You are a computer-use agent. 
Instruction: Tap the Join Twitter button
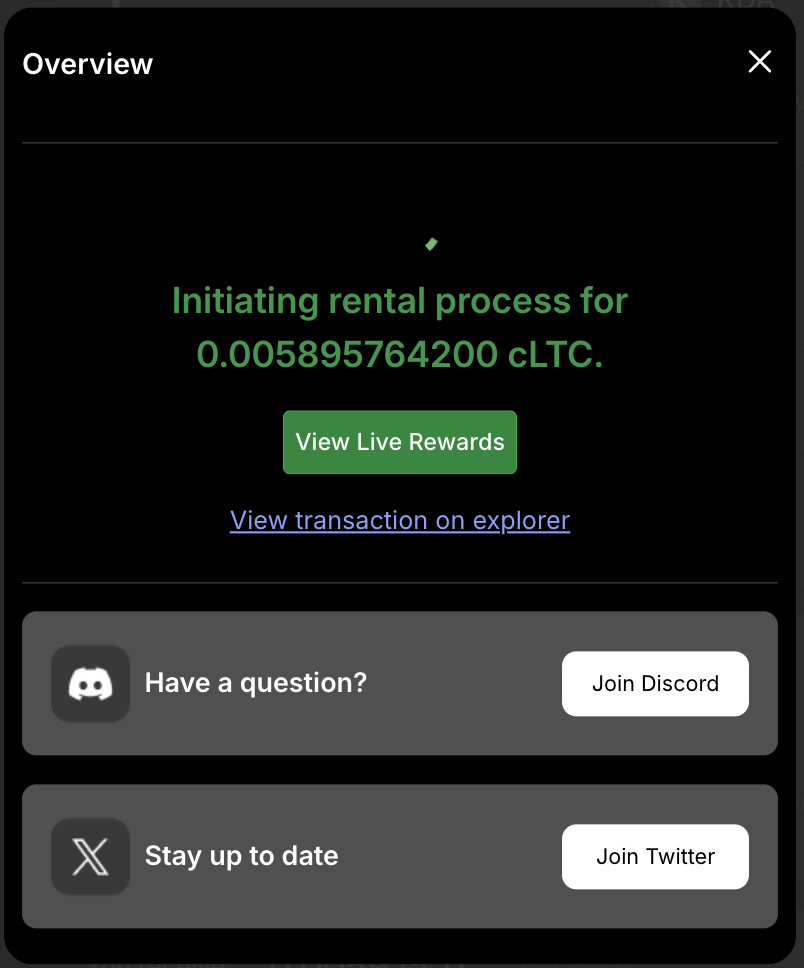tap(655, 857)
